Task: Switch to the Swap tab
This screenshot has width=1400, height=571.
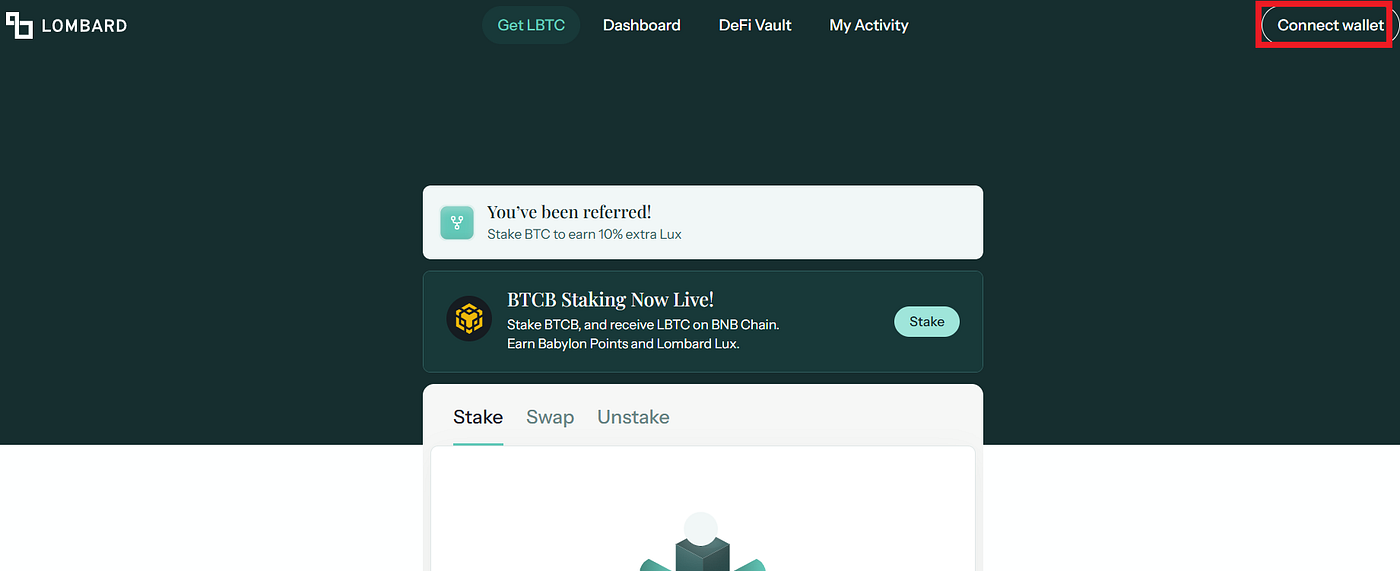Action: (550, 417)
